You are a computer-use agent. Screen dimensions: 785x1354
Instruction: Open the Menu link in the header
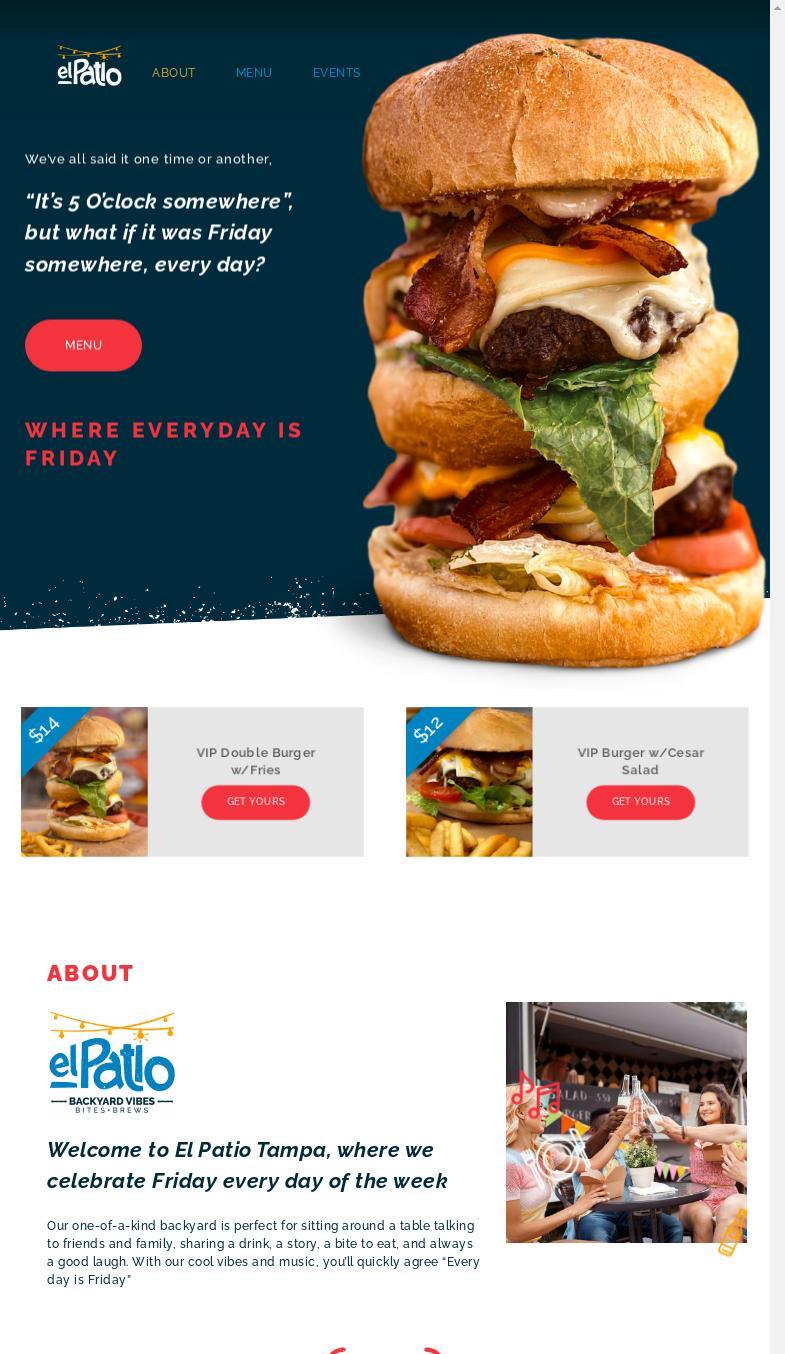click(254, 73)
